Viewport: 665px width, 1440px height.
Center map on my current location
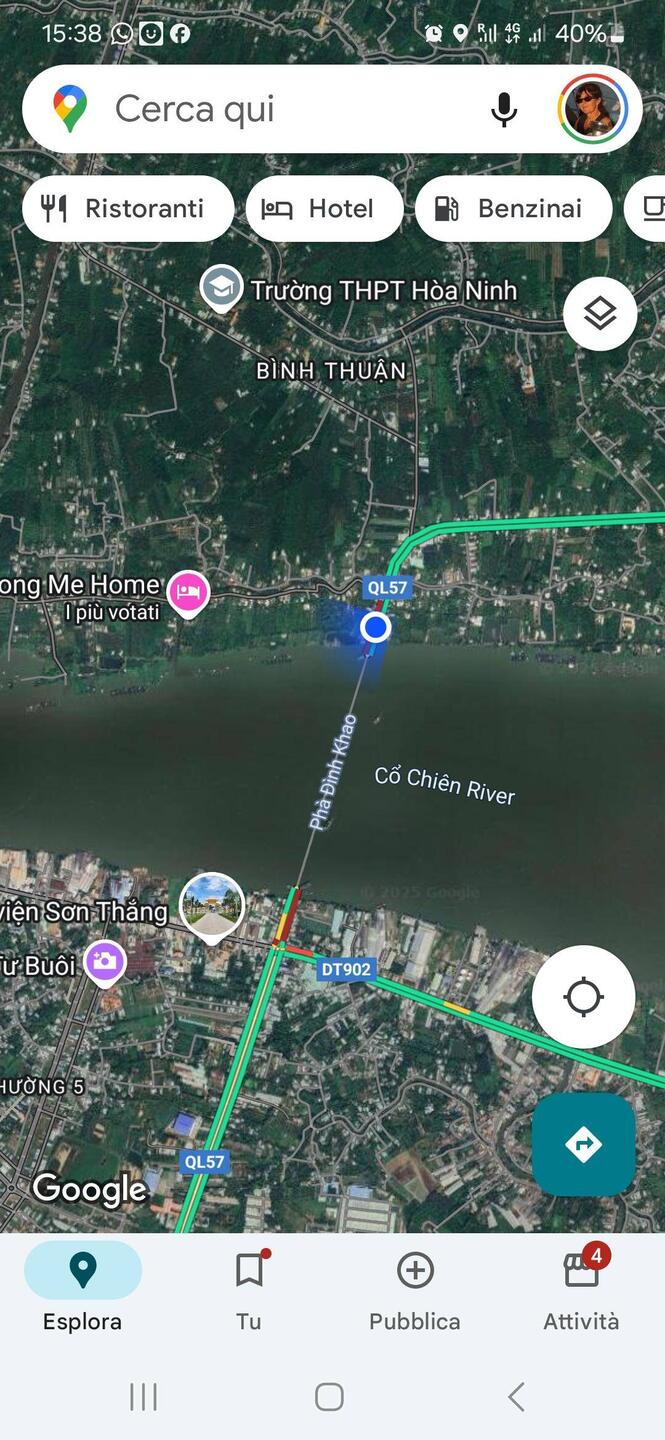[x=583, y=997]
